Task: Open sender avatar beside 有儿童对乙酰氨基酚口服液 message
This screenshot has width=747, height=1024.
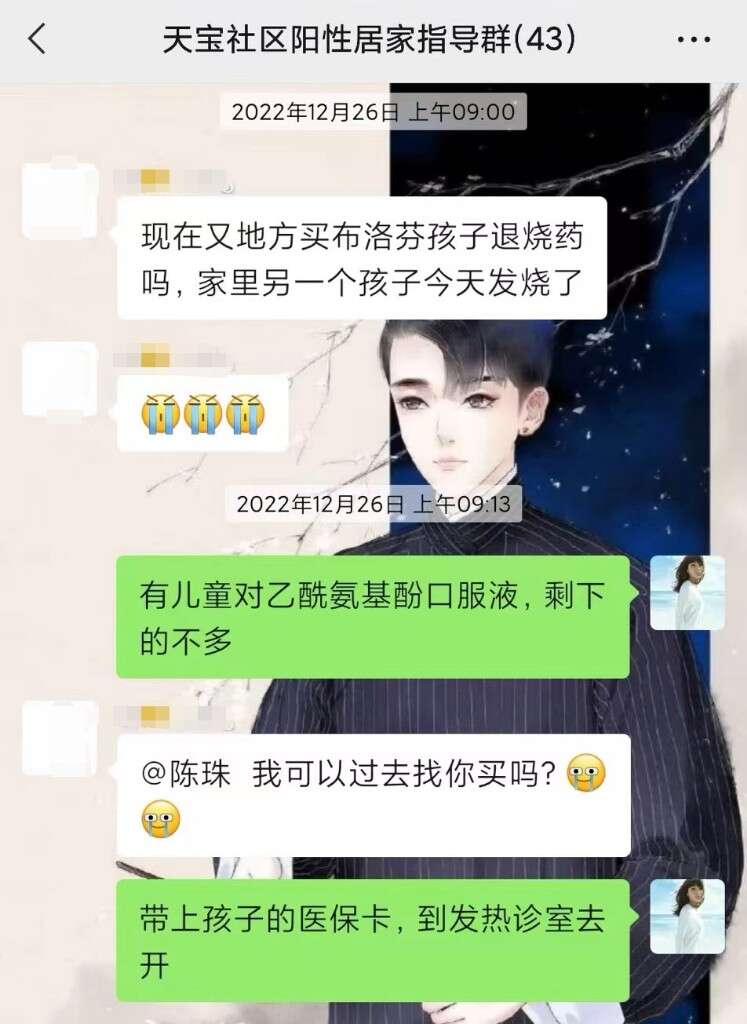Action: pyautogui.click(x=687, y=592)
